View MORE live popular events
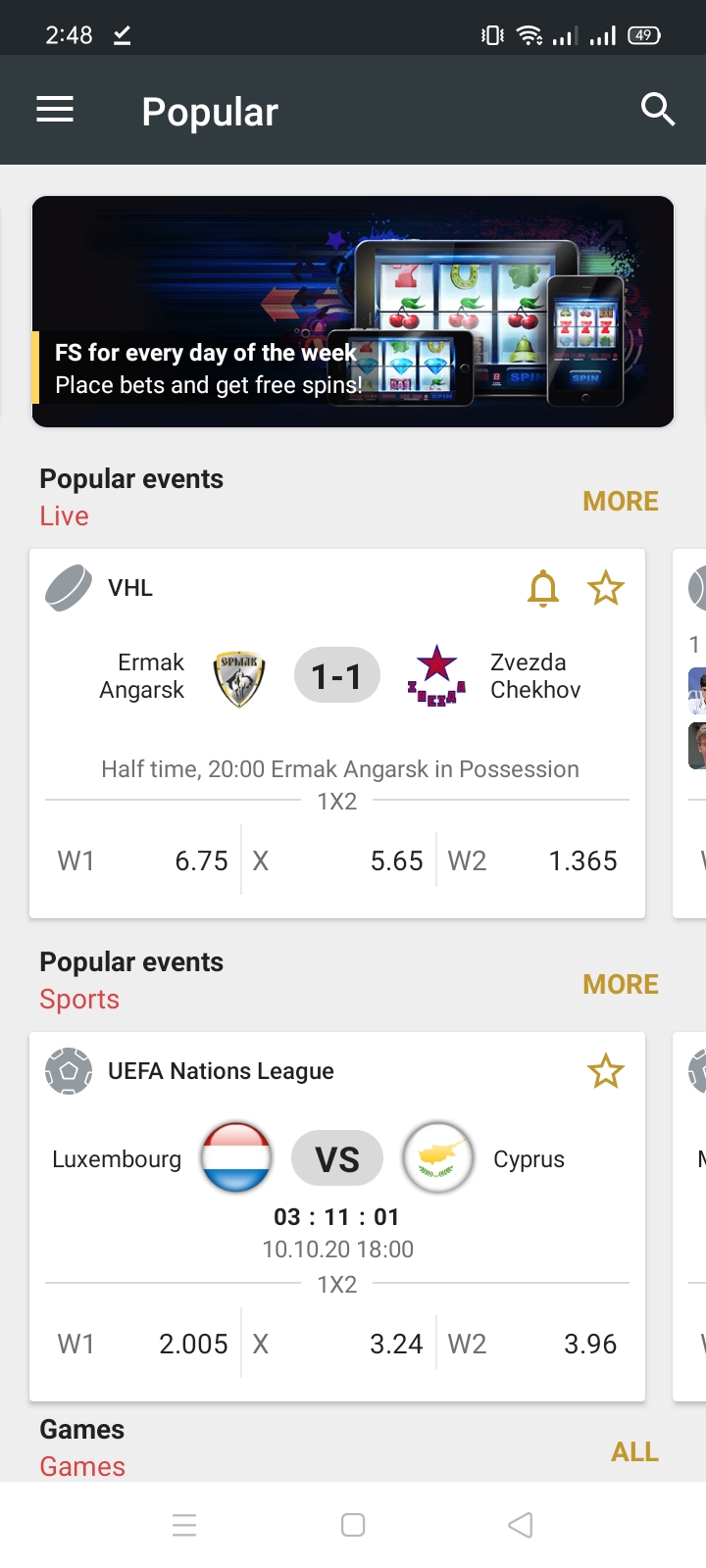706x1568 pixels. pyautogui.click(x=620, y=501)
